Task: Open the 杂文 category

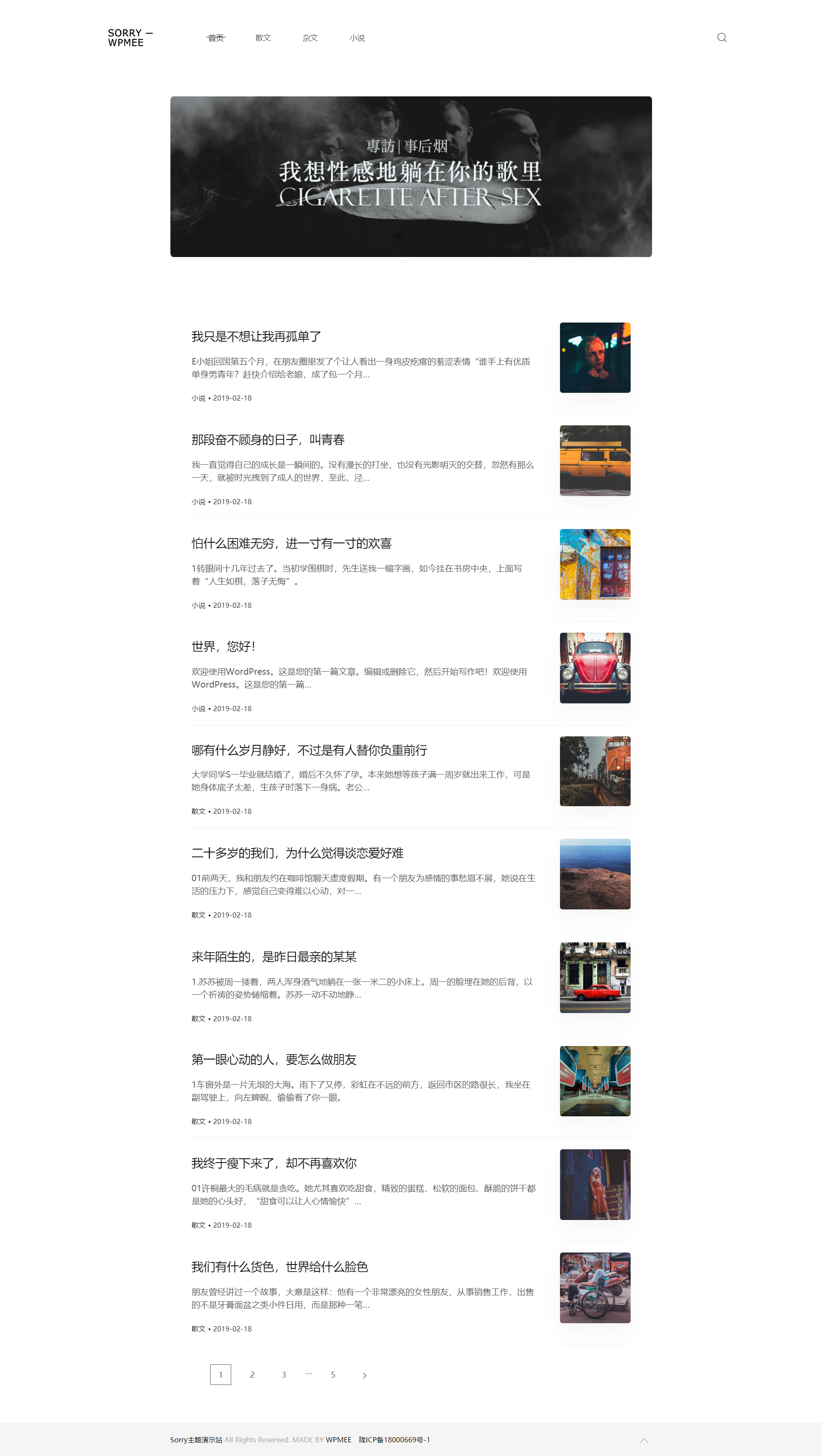Action: tap(310, 38)
